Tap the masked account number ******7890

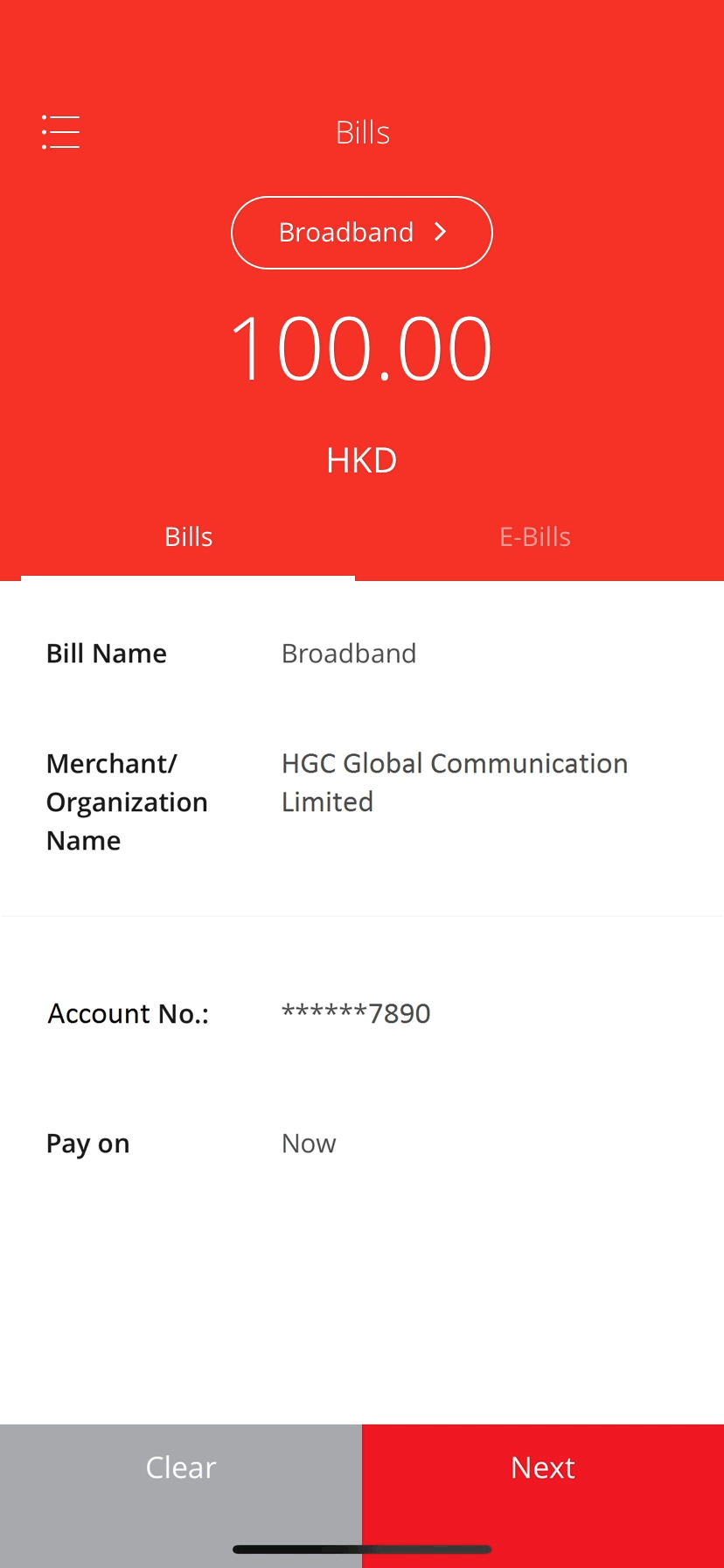[355, 1013]
